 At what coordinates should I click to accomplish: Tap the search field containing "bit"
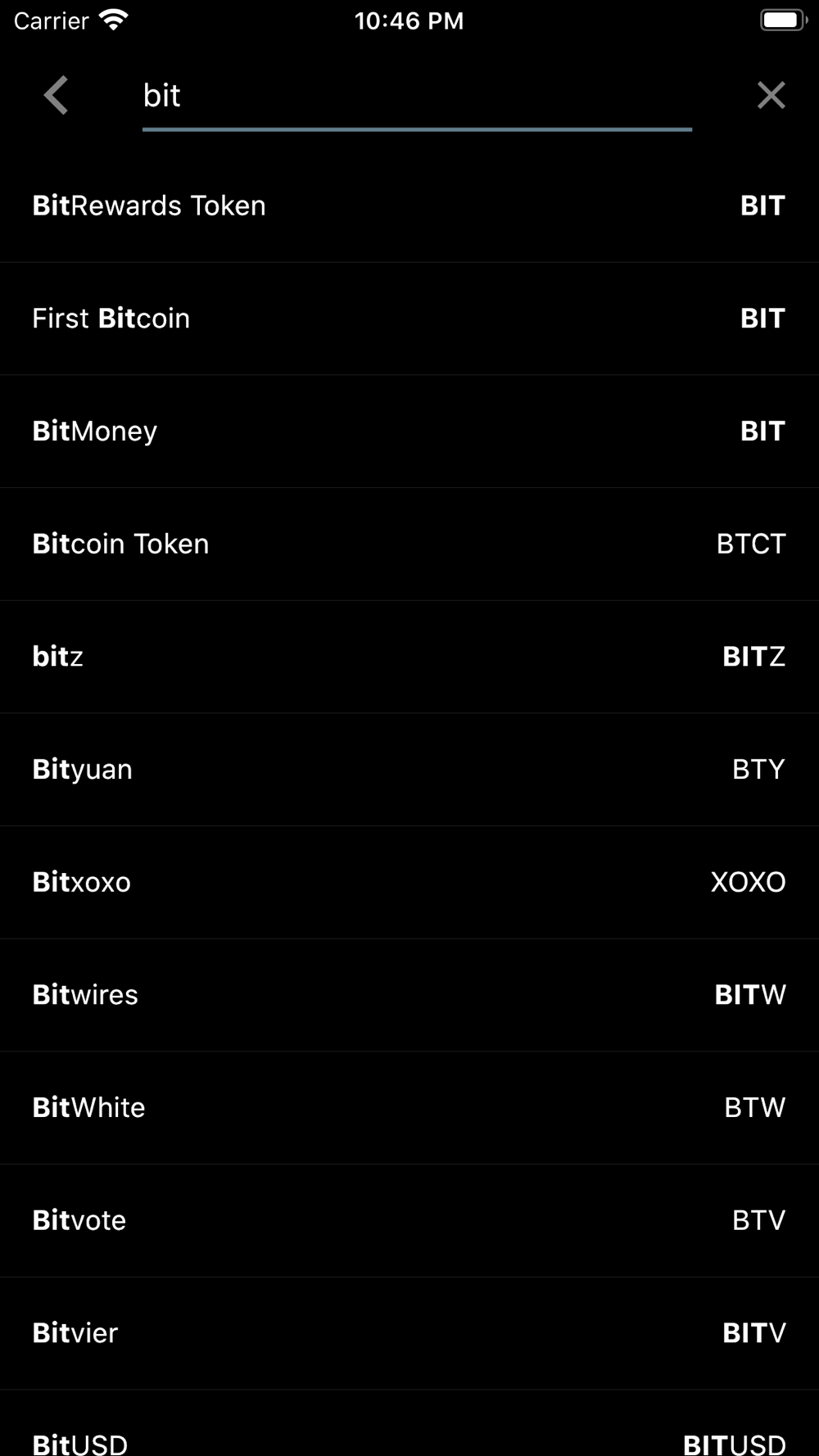point(417,97)
